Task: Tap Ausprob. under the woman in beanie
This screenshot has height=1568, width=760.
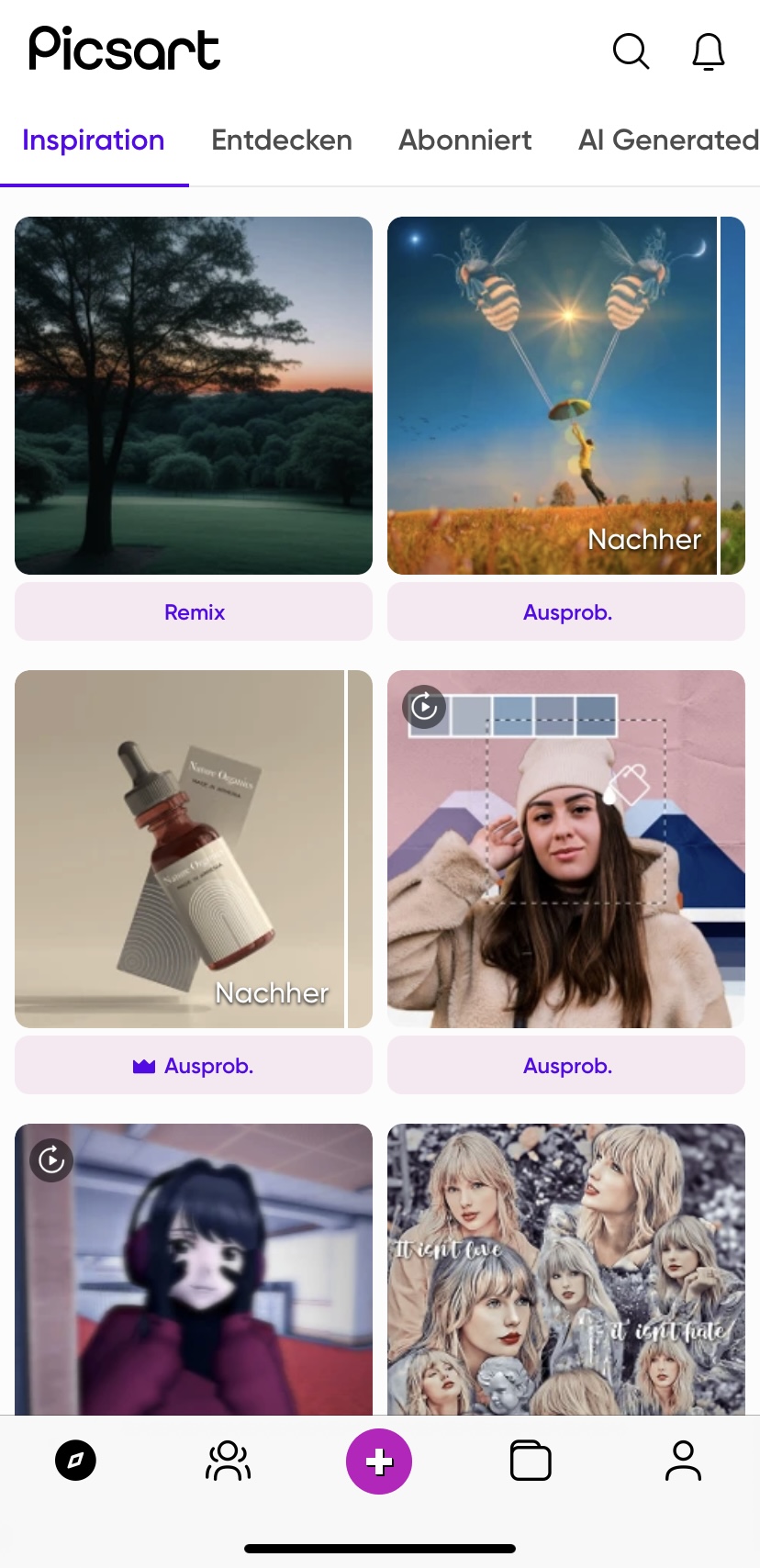Action: pos(566,1065)
